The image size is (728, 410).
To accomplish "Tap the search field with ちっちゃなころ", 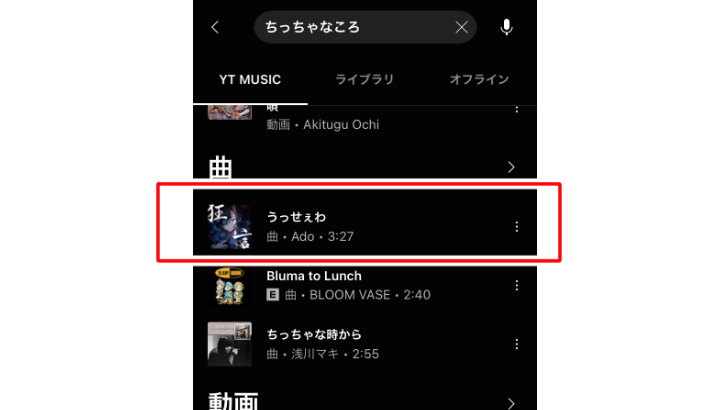I will [350, 28].
